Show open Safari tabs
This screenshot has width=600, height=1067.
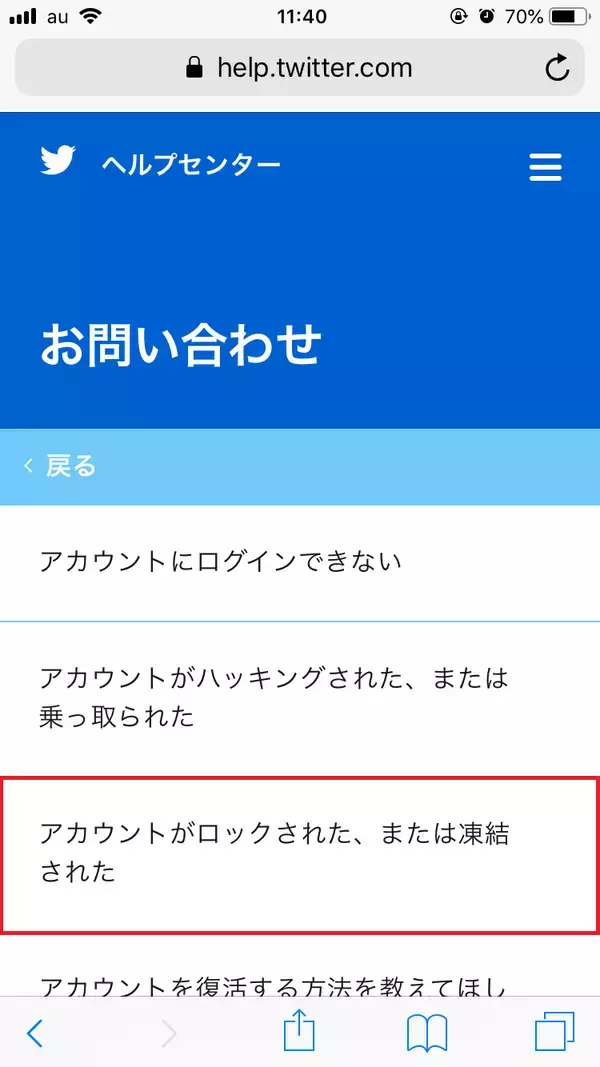click(554, 1033)
